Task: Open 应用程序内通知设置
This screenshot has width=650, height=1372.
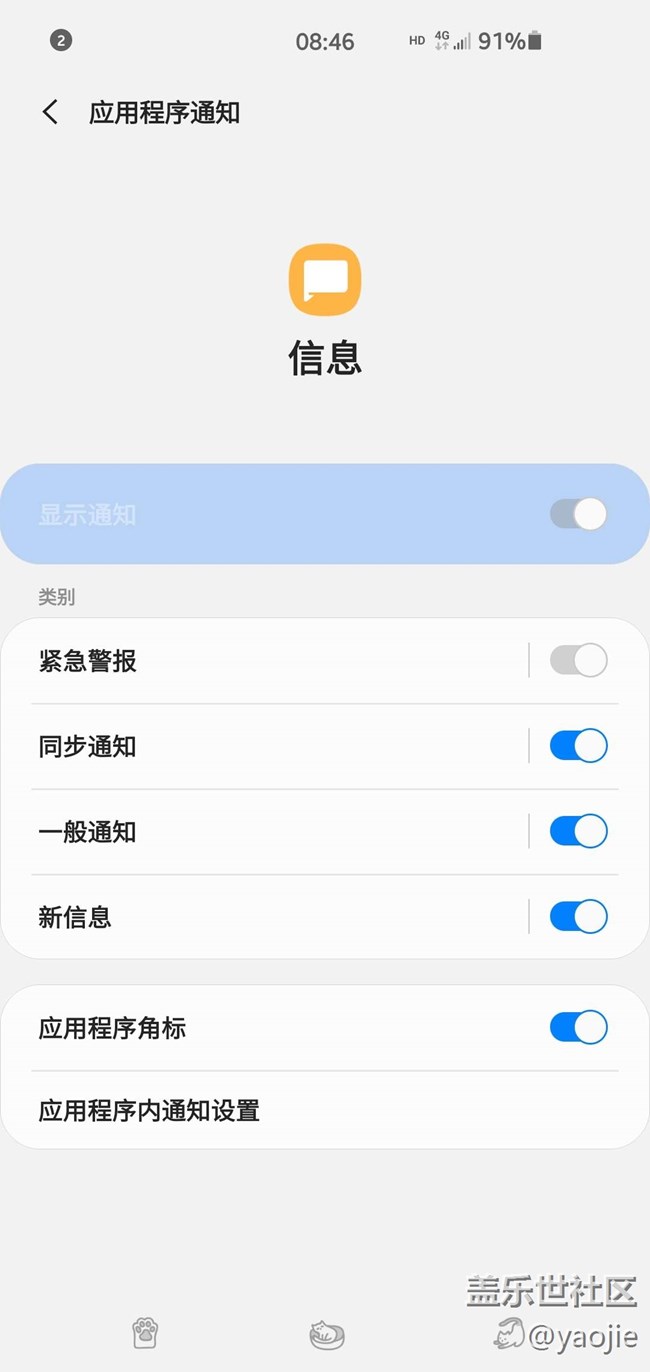Action: click(325, 1110)
